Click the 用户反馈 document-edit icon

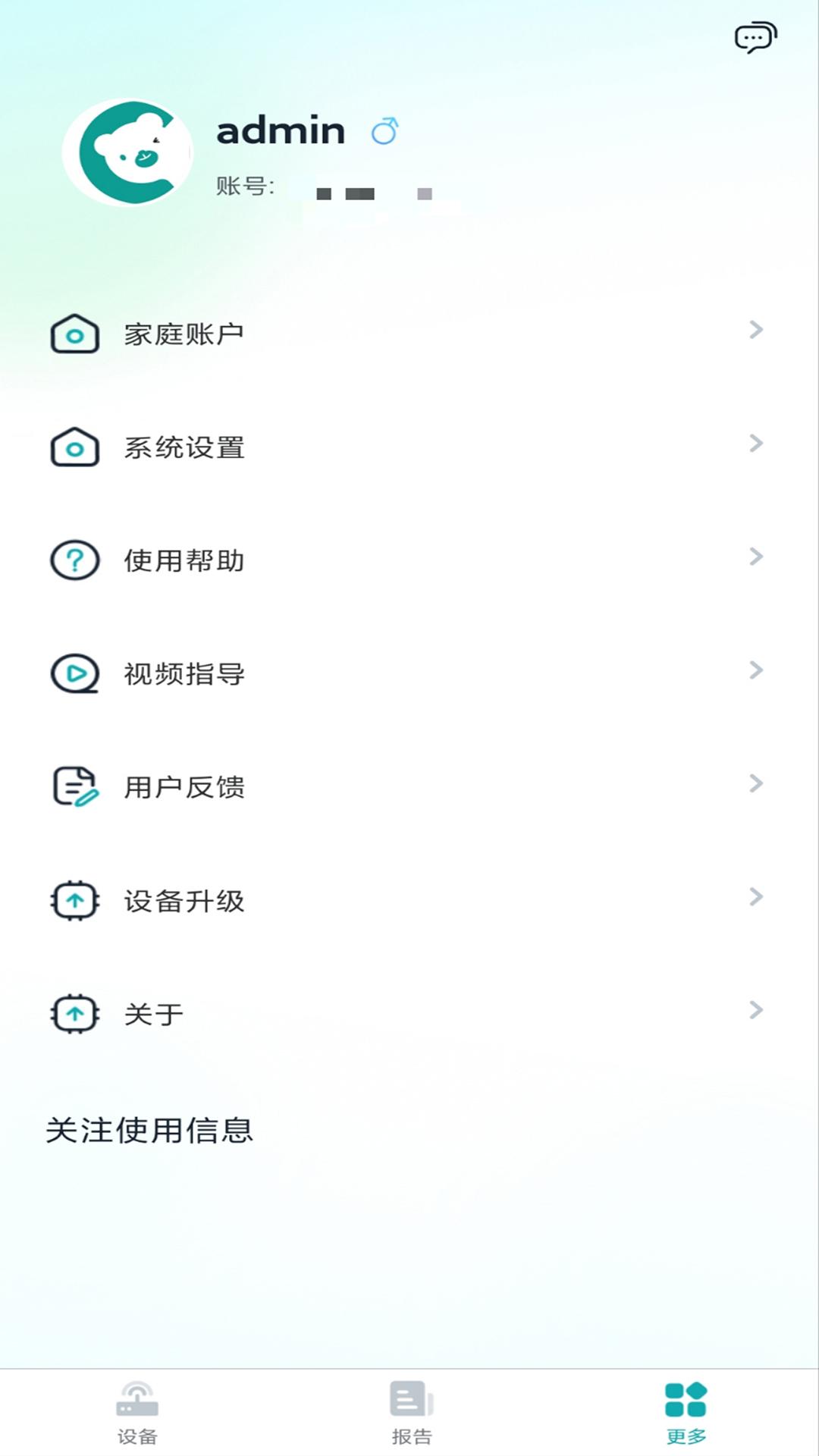coord(74,786)
